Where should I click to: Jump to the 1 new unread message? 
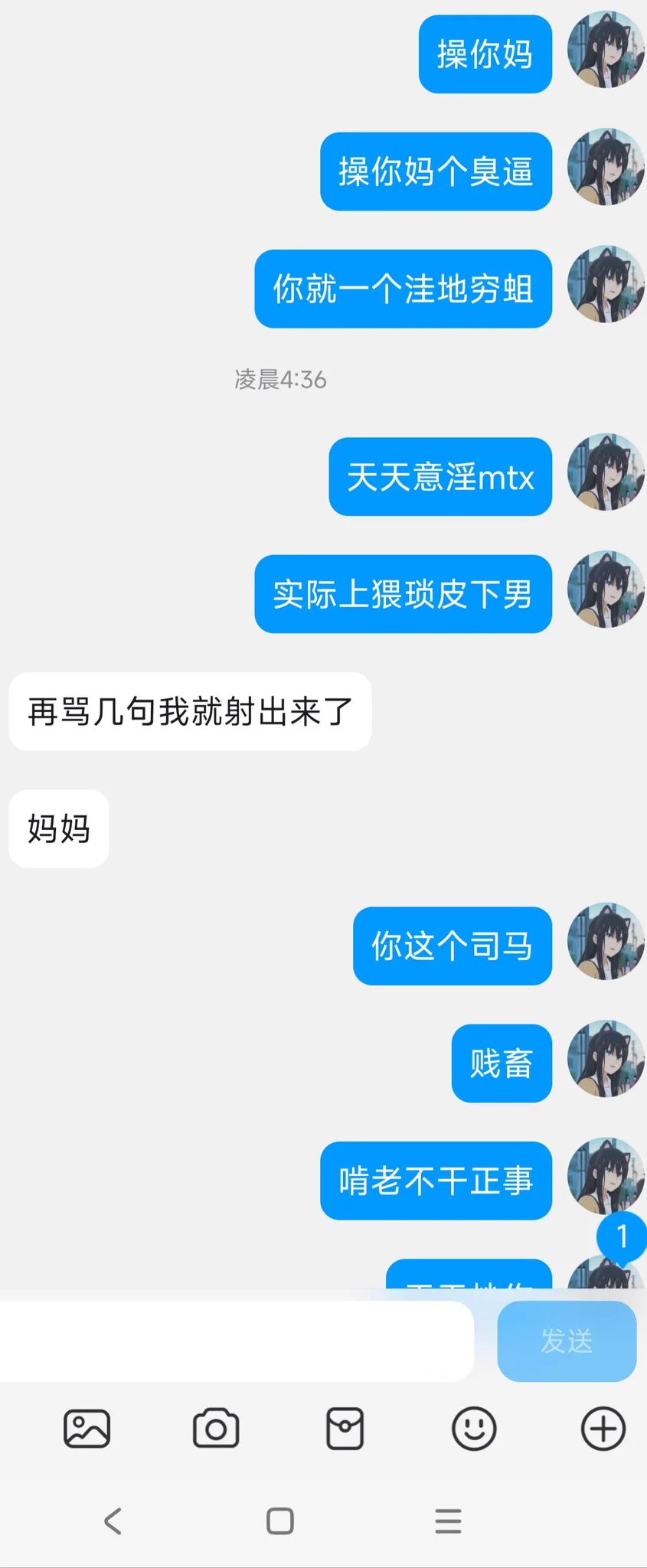(621, 1236)
